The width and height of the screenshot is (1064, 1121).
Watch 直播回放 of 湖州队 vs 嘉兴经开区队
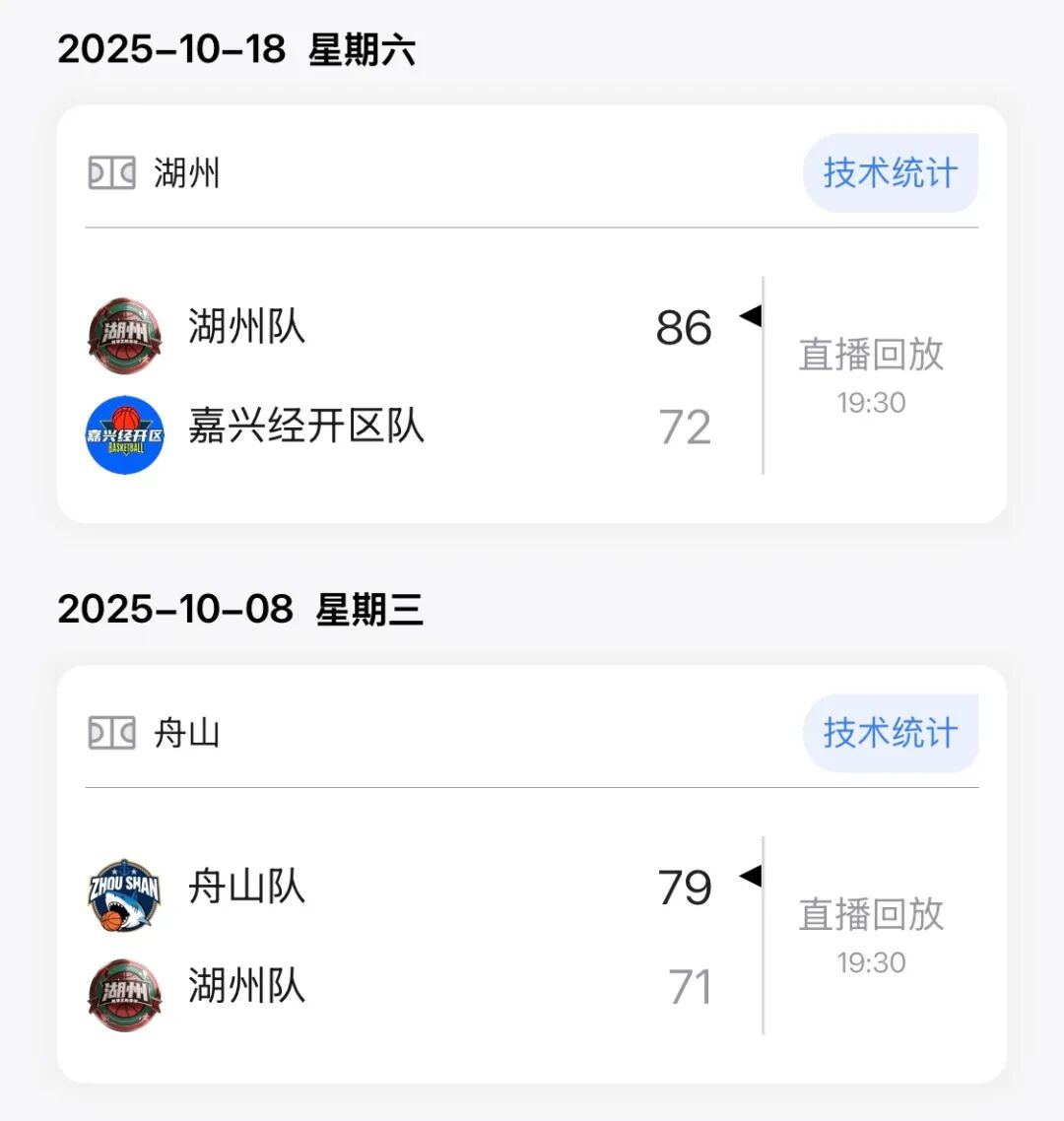(x=871, y=355)
